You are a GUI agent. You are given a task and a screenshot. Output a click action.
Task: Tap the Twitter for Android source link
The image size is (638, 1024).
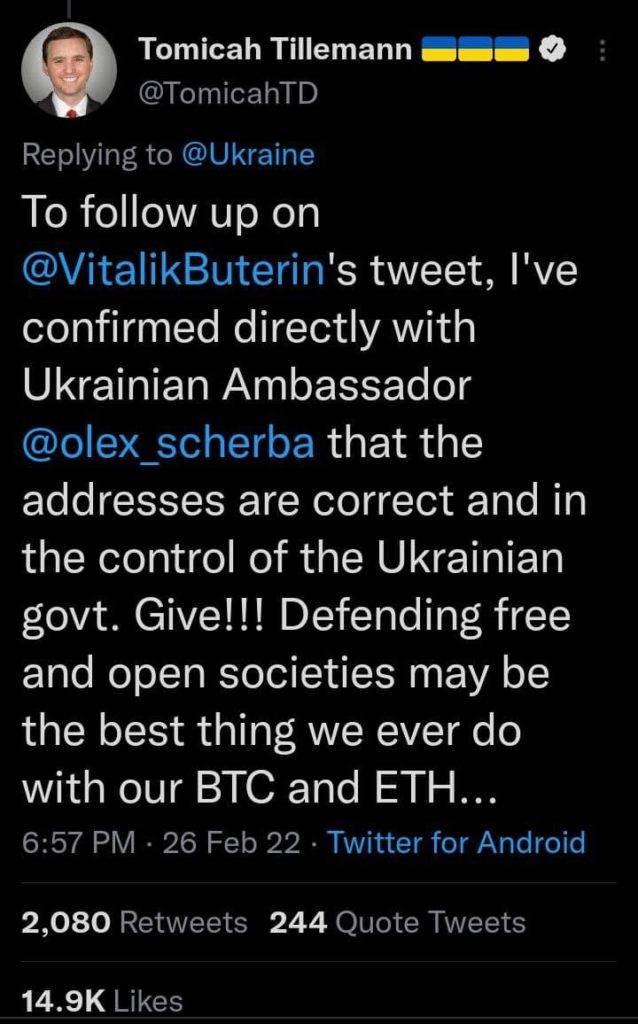pyautogui.click(x=456, y=842)
